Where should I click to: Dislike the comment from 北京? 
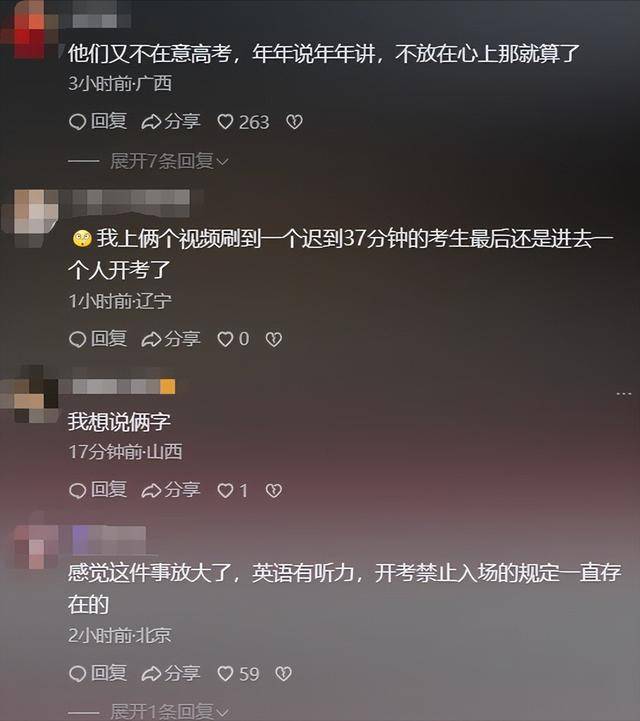(284, 673)
